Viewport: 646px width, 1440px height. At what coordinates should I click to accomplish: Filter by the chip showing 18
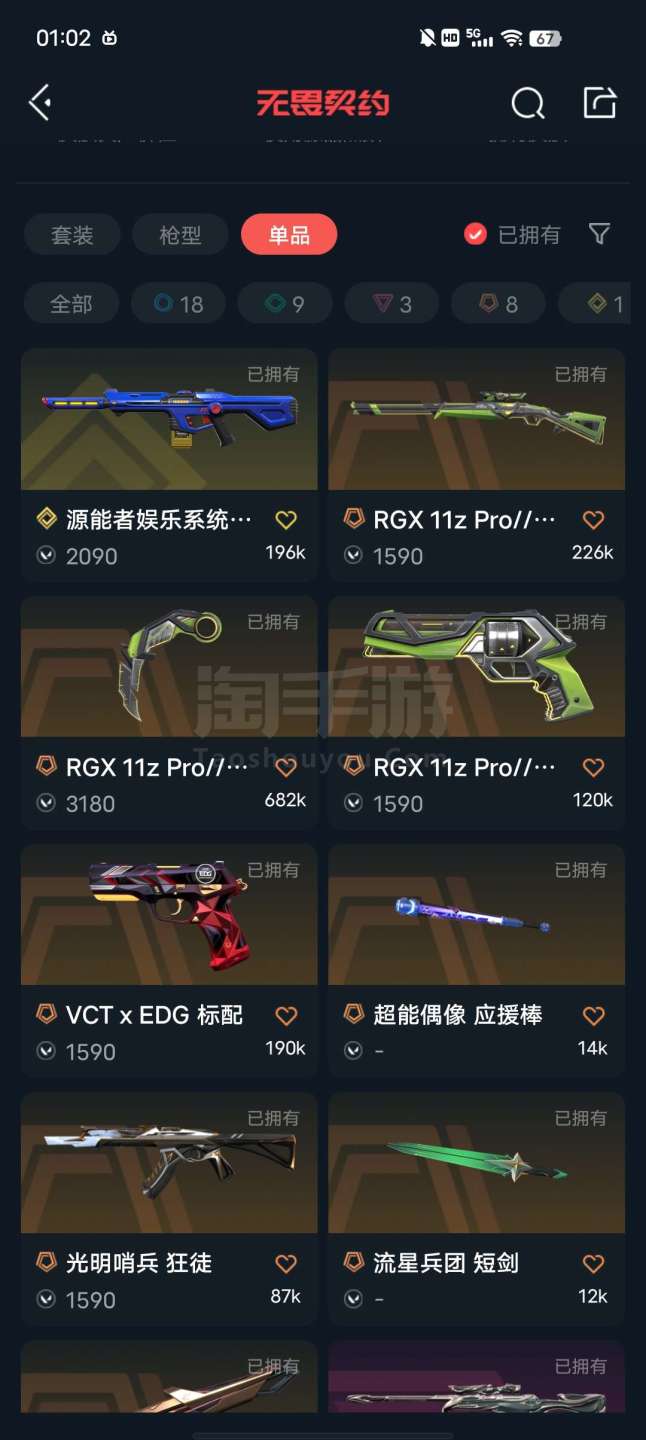178,304
